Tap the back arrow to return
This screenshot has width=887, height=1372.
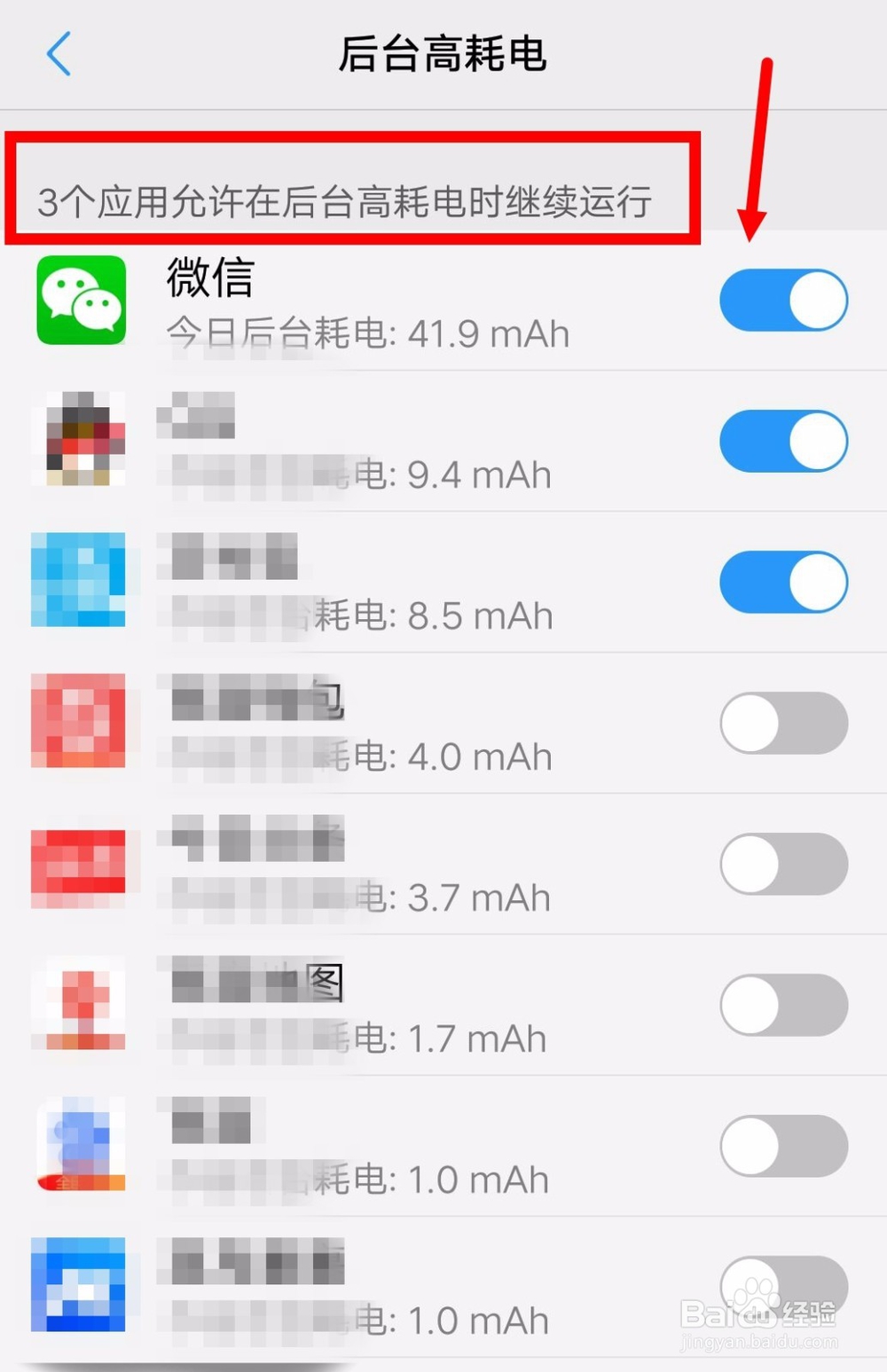click(x=59, y=53)
